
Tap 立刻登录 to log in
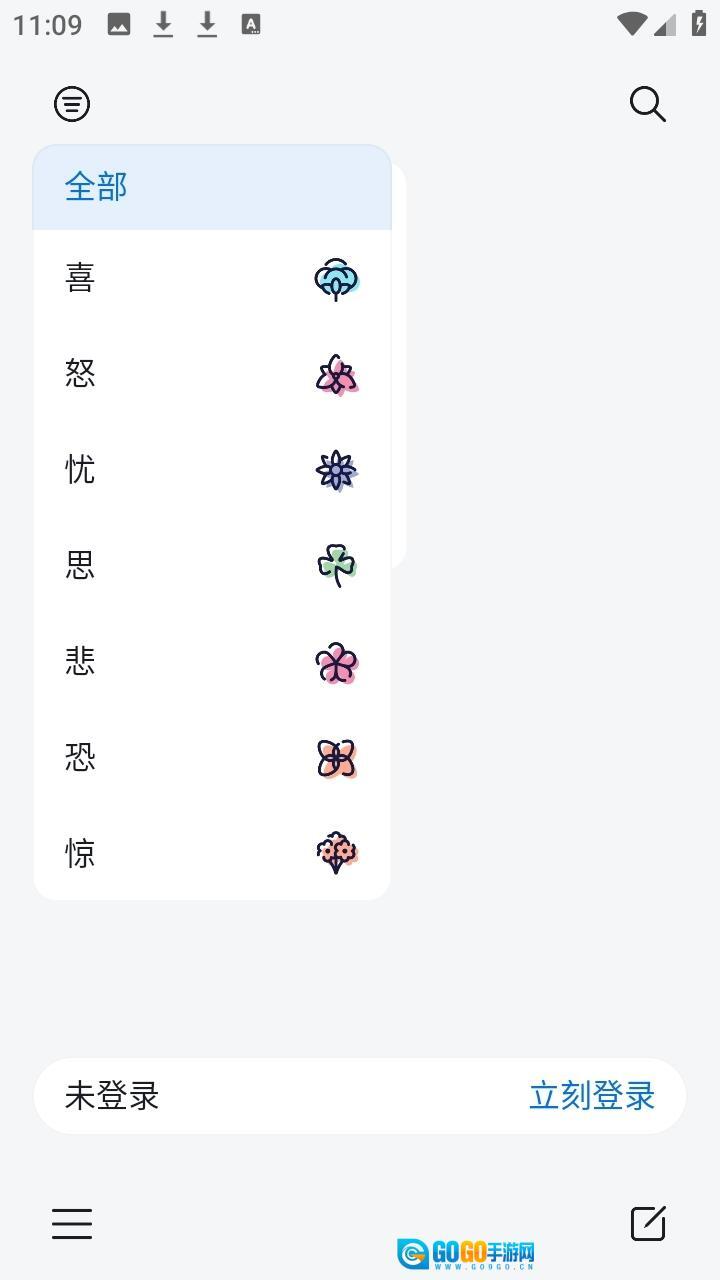click(591, 1096)
